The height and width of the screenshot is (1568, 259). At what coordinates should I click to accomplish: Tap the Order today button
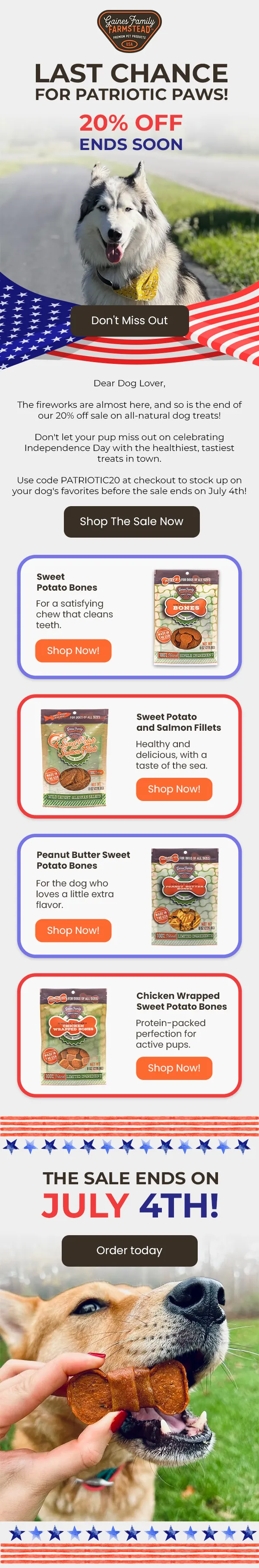129,1250
